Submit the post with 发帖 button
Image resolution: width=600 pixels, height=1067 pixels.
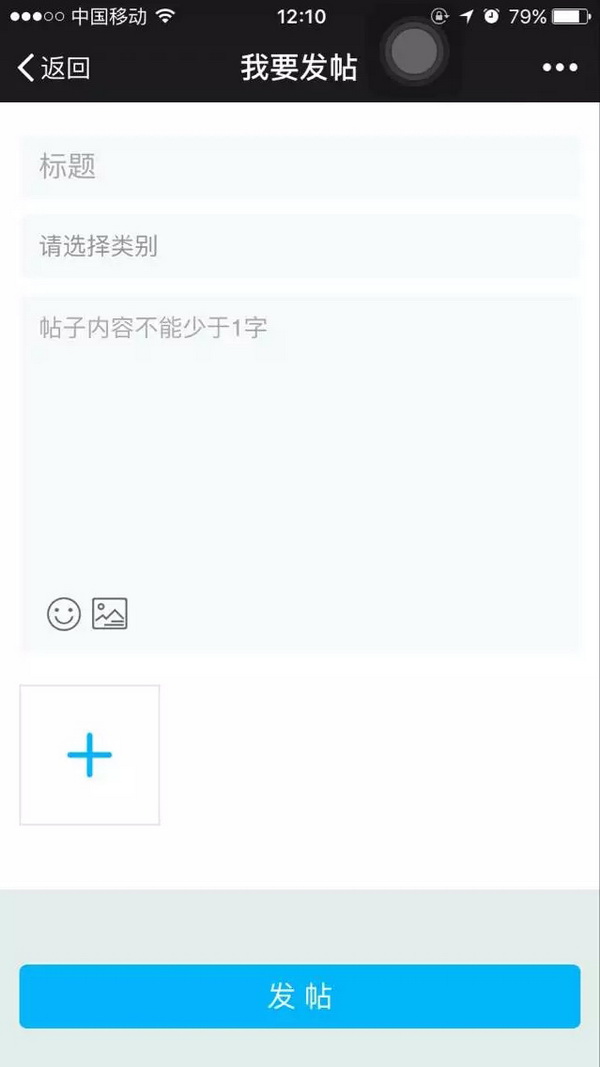(300, 996)
